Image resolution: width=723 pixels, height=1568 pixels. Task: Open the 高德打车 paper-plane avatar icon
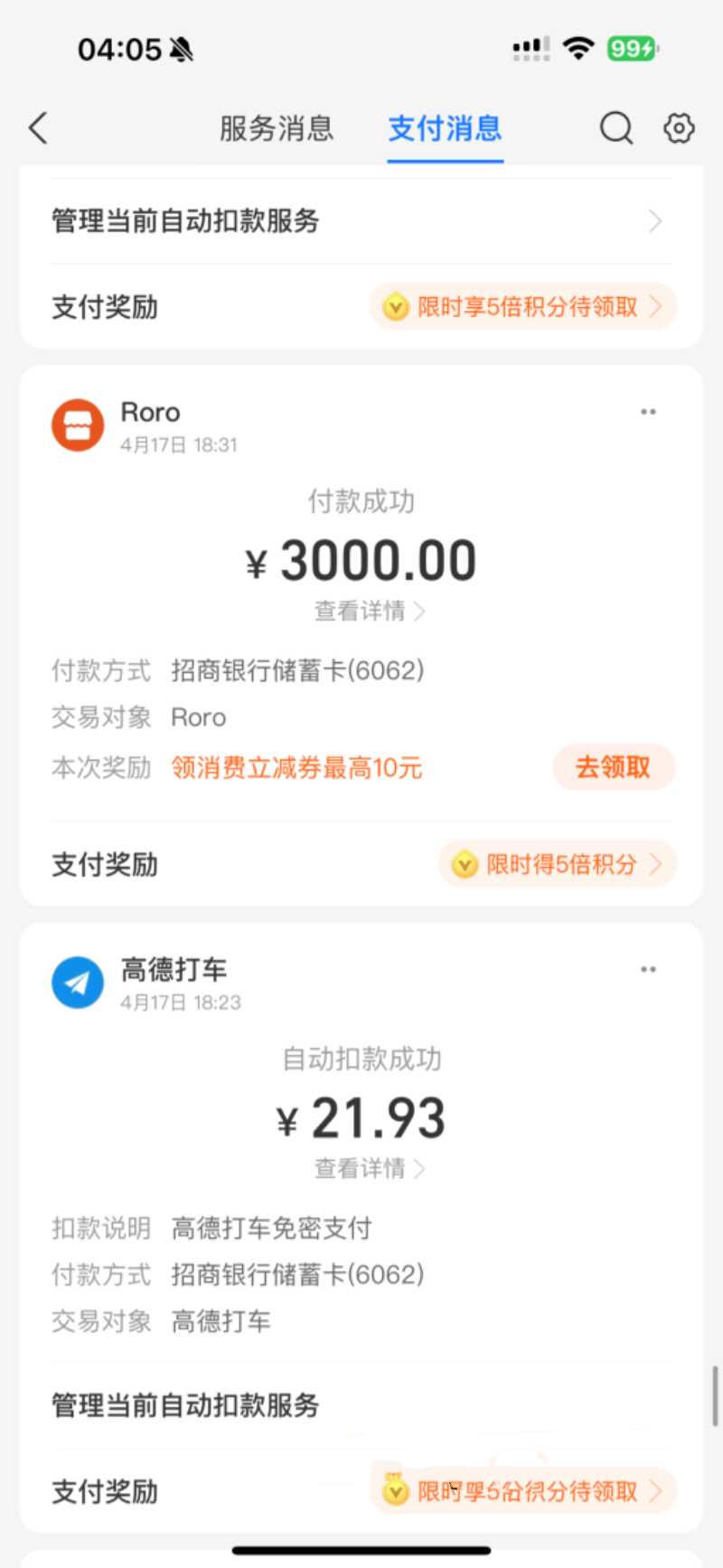[77, 982]
